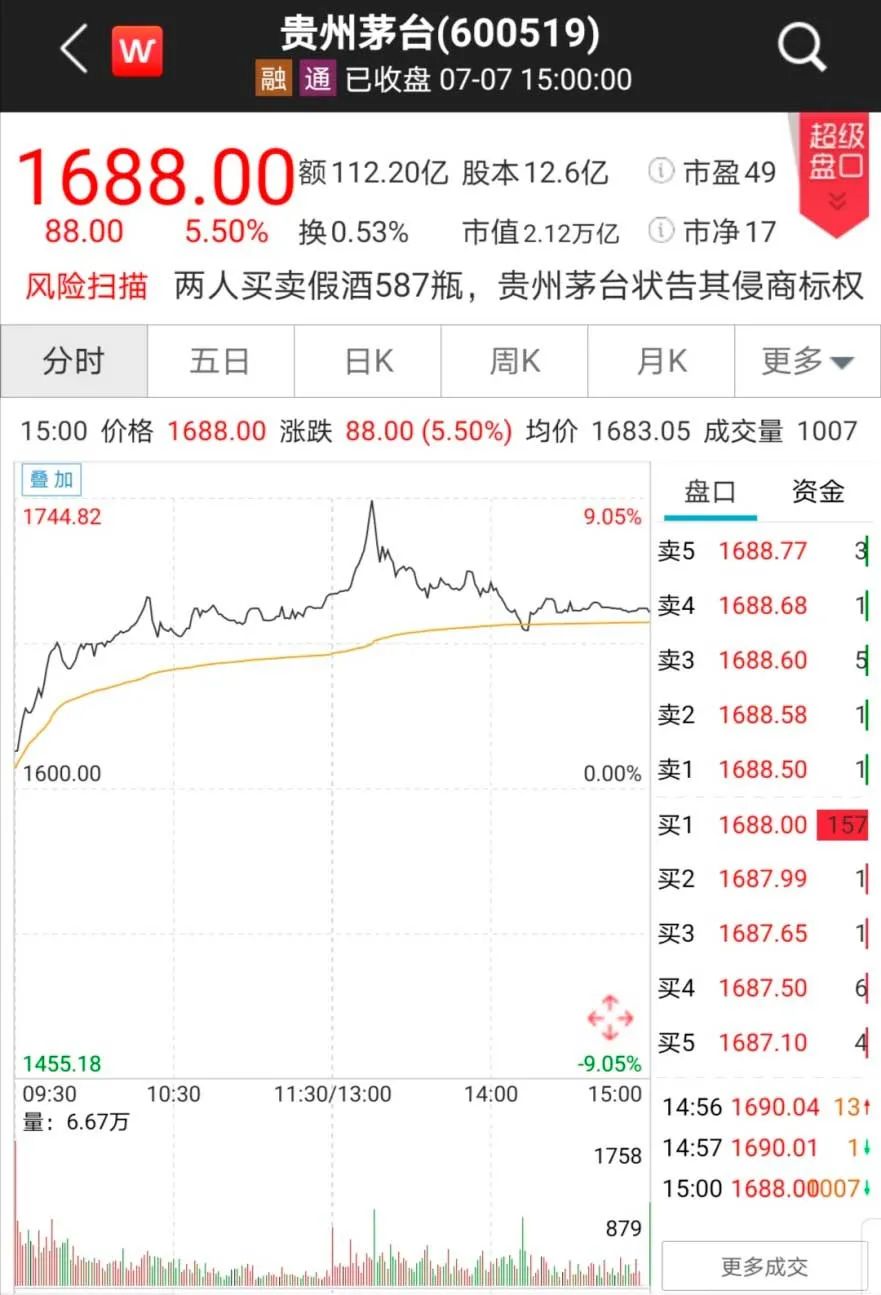Open the 风险扫描 news headline
Viewport: 881px width, 1295px height.
(518, 287)
